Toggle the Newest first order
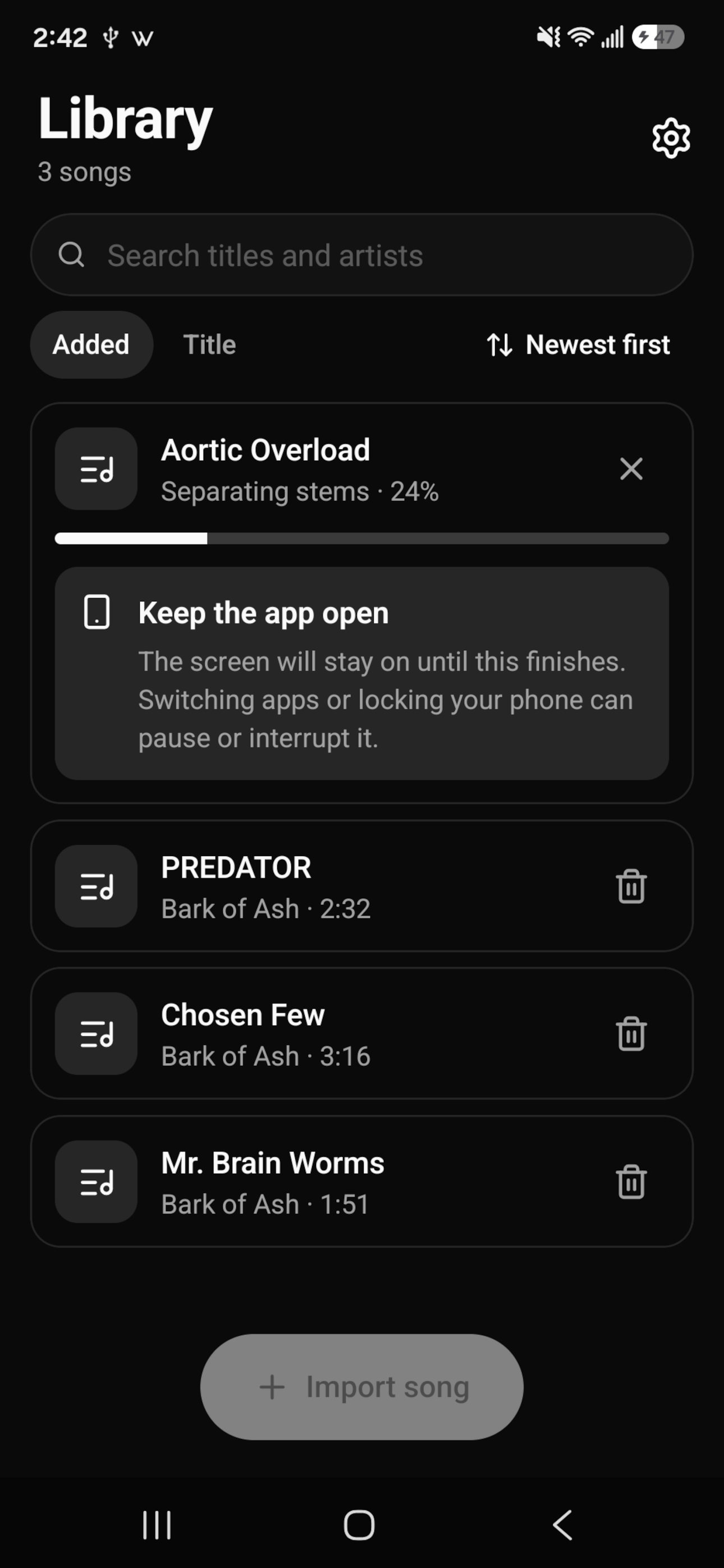 tap(578, 344)
